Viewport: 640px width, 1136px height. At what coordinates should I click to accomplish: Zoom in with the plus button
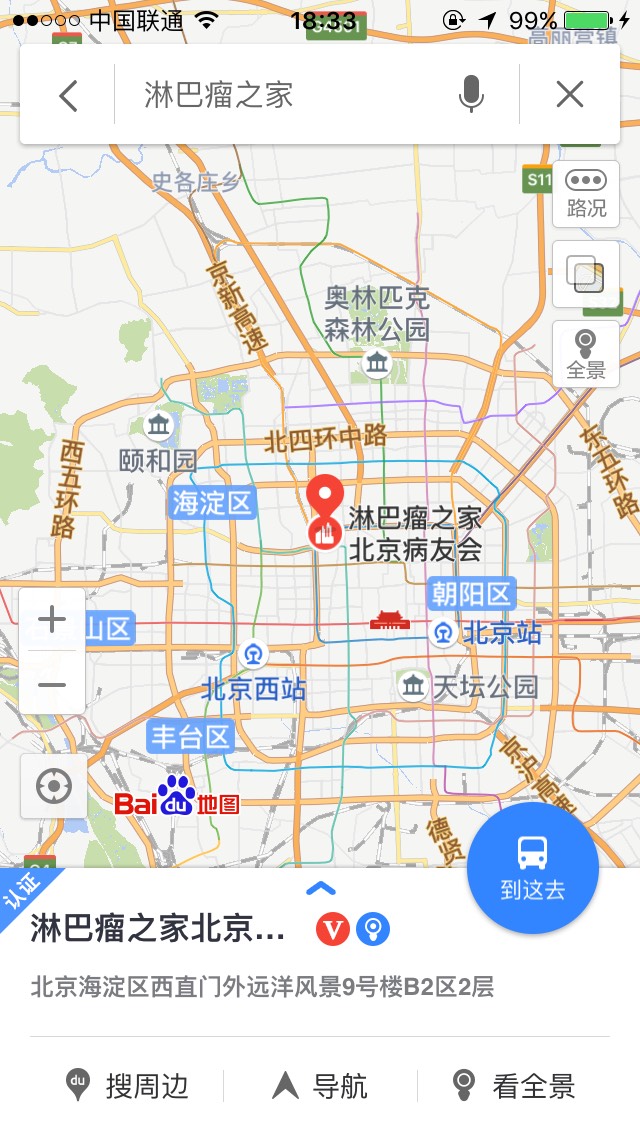52,620
